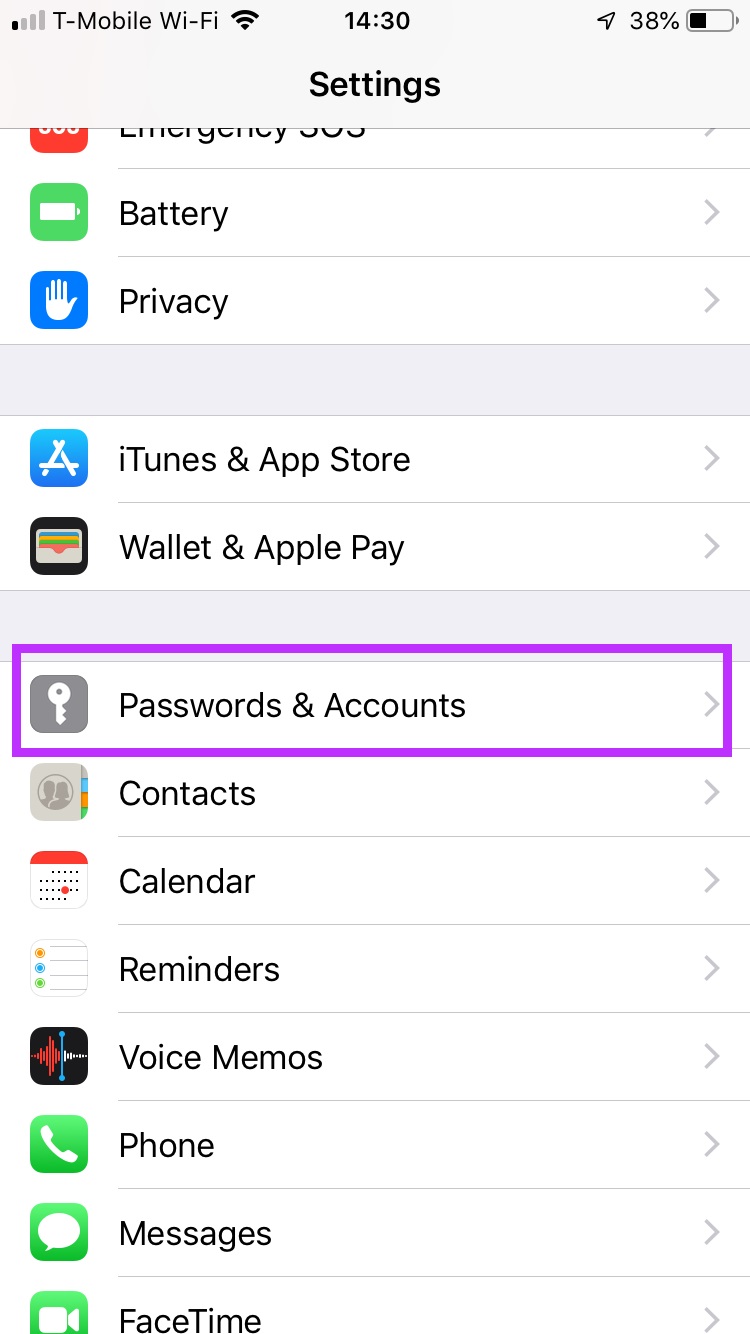Go to iTunes & App Store settings
750x1334 pixels.
coord(374,459)
